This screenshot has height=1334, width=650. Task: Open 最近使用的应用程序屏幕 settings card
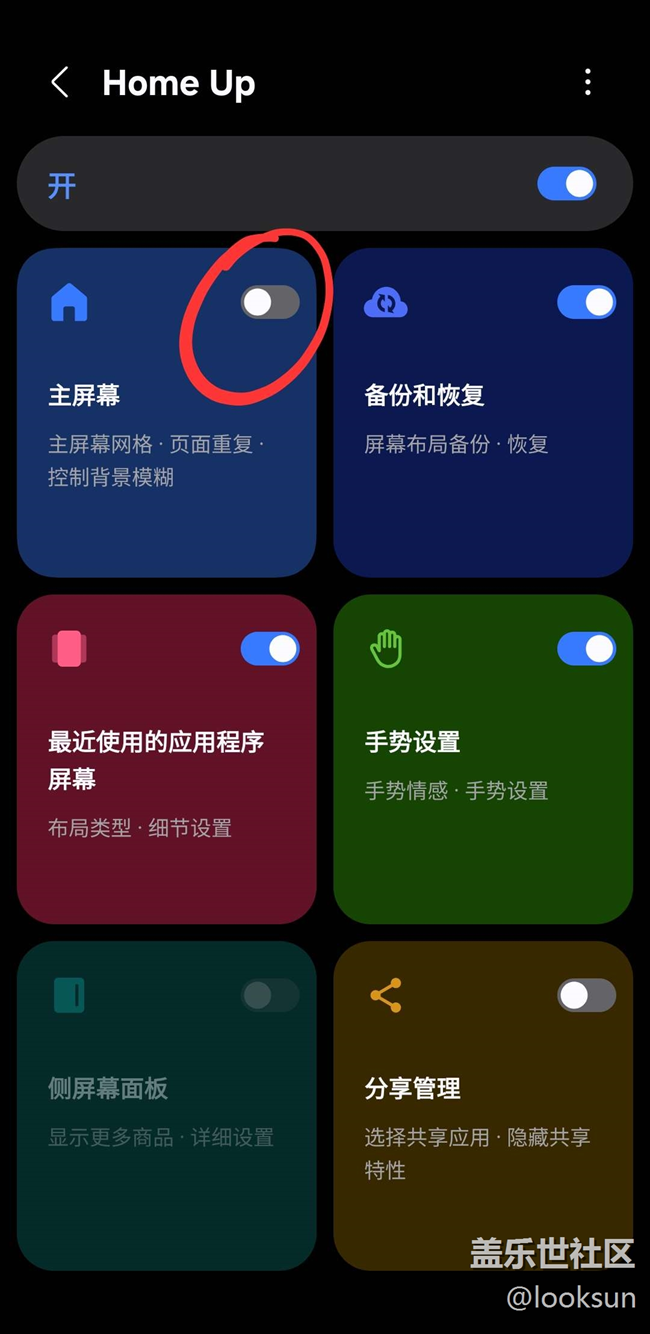(167, 759)
